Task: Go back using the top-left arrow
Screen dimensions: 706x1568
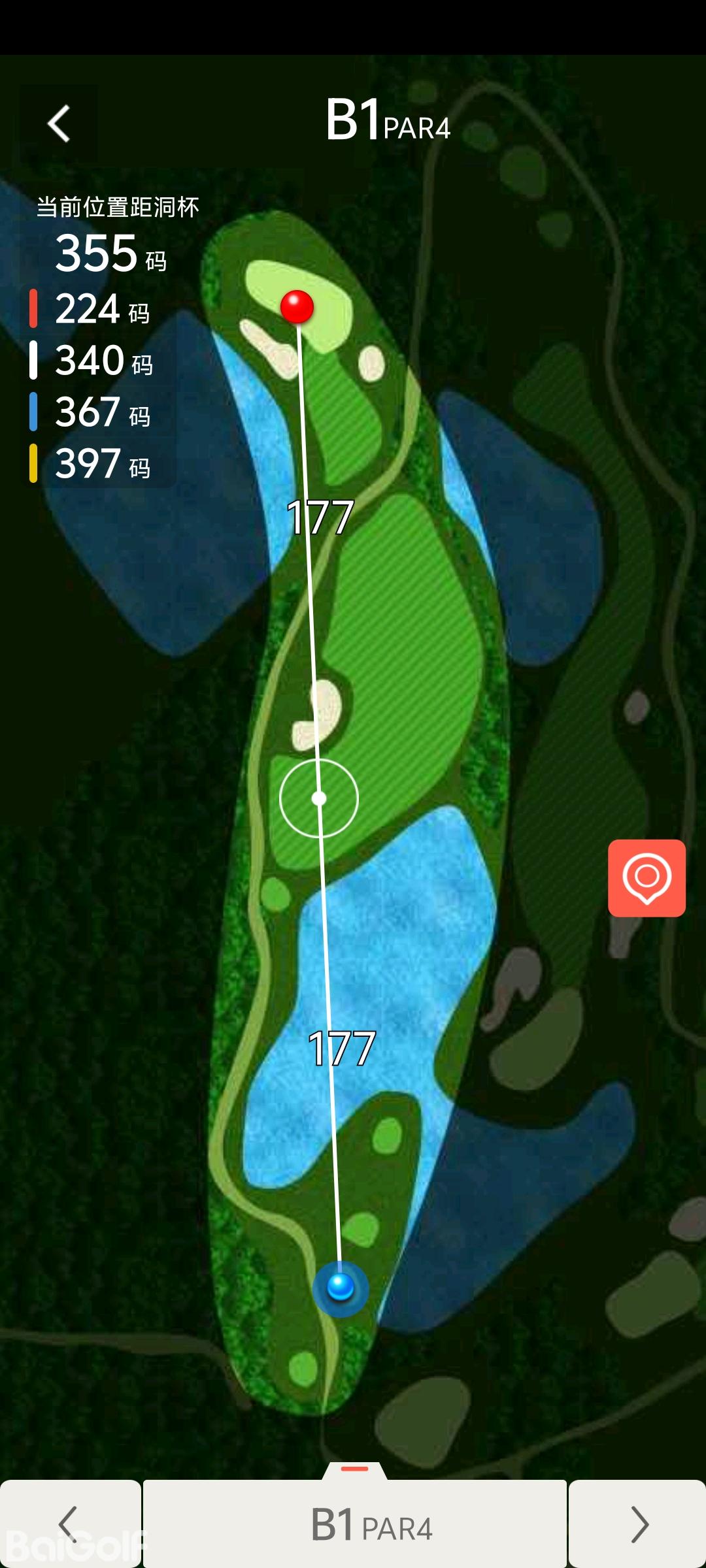Action: point(59,123)
